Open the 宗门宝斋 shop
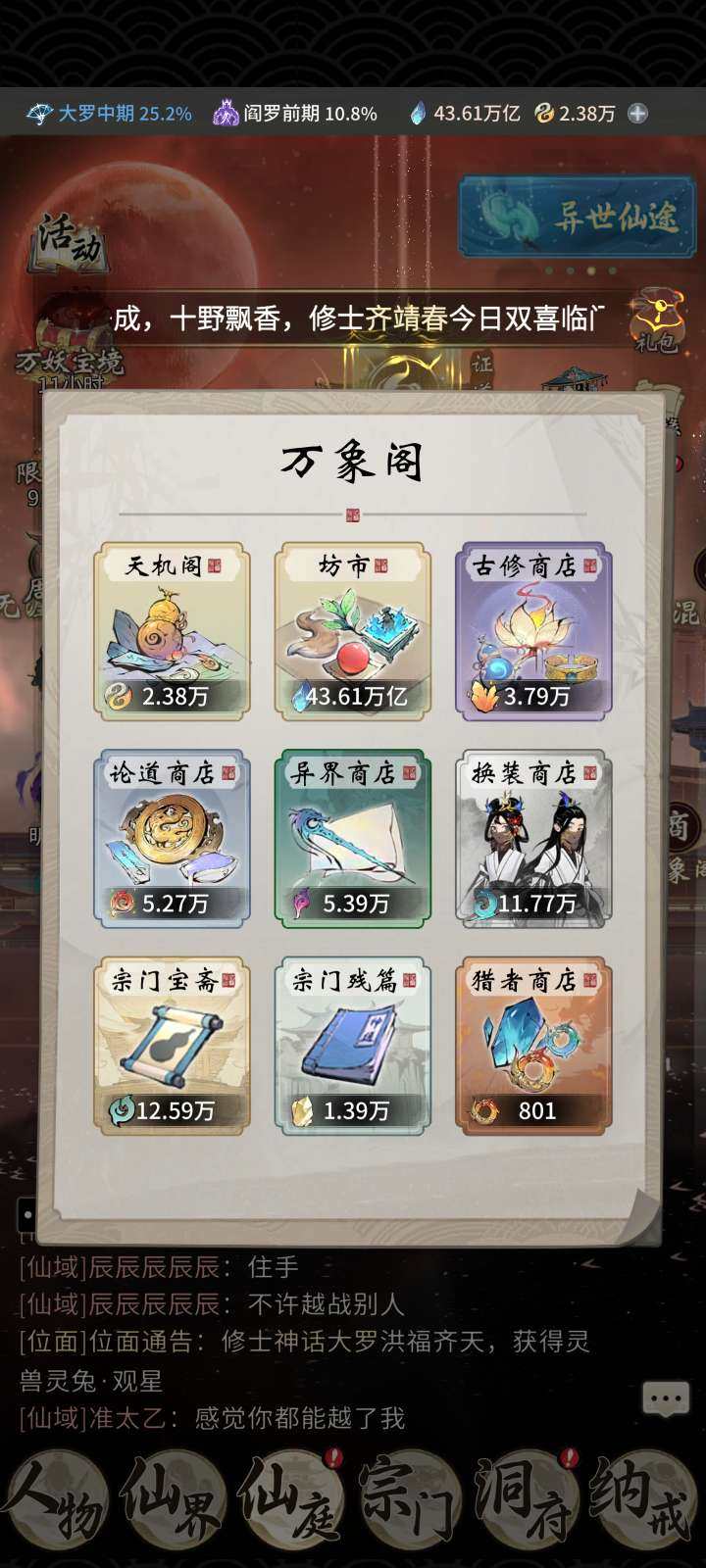The width and height of the screenshot is (706, 1568). point(173,1047)
